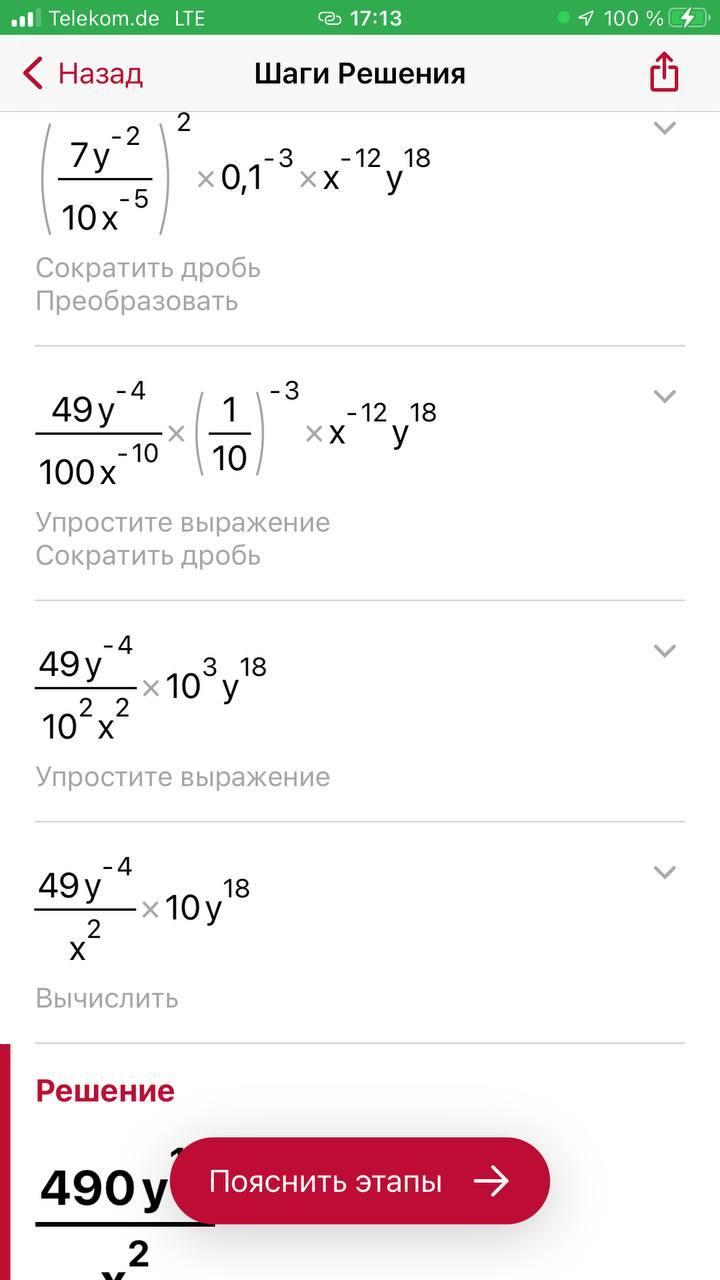Go back with the Назад button

coord(83,73)
